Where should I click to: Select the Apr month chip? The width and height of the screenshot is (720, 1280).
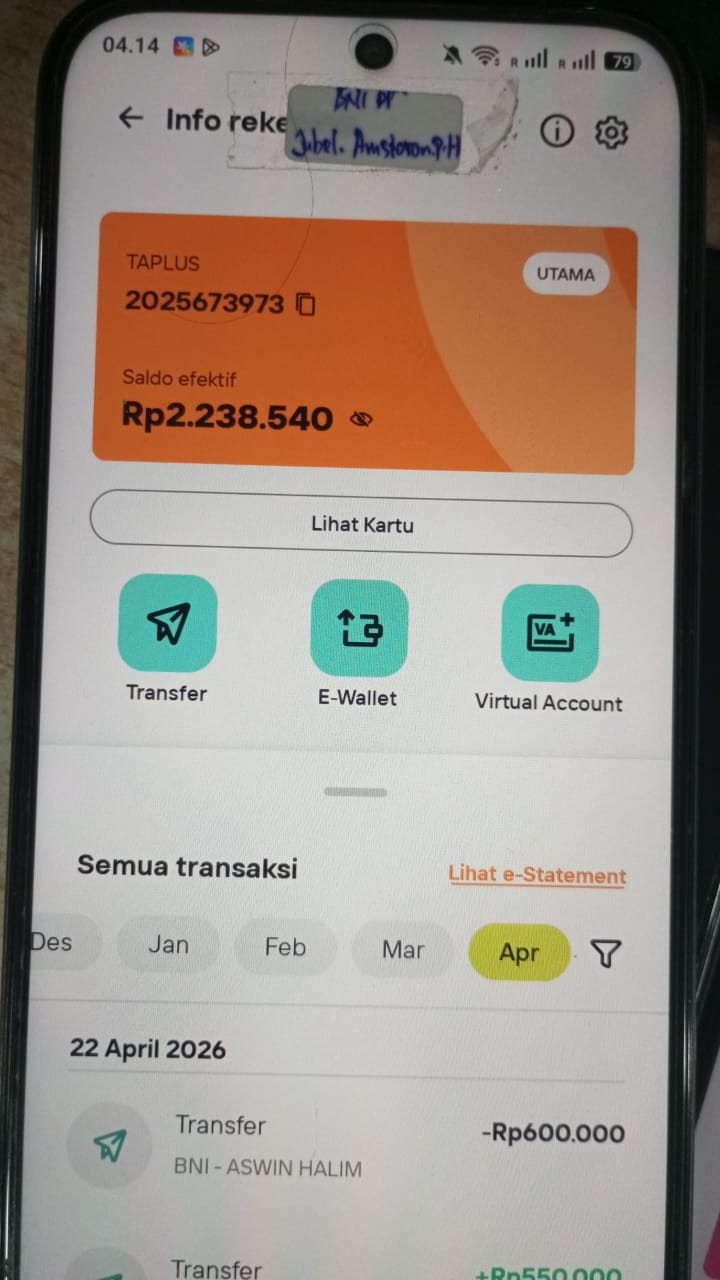[x=519, y=953]
